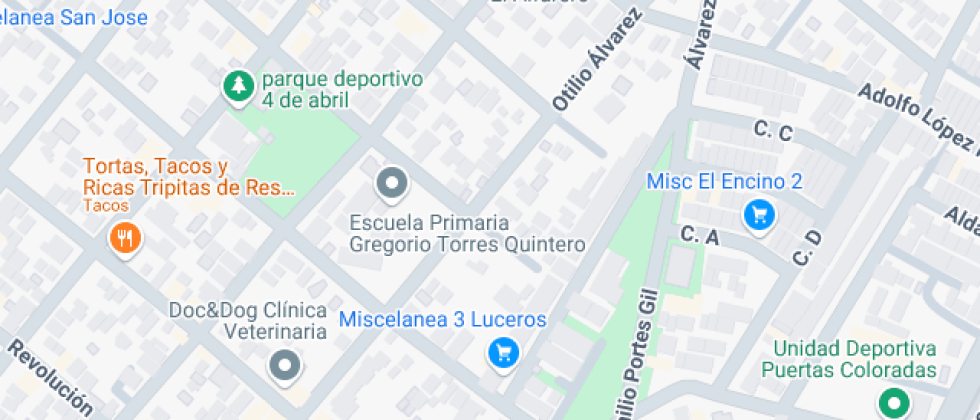
Task: Open the Misc El Encino 2 shop marker
Action: click(x=759, y=214)
